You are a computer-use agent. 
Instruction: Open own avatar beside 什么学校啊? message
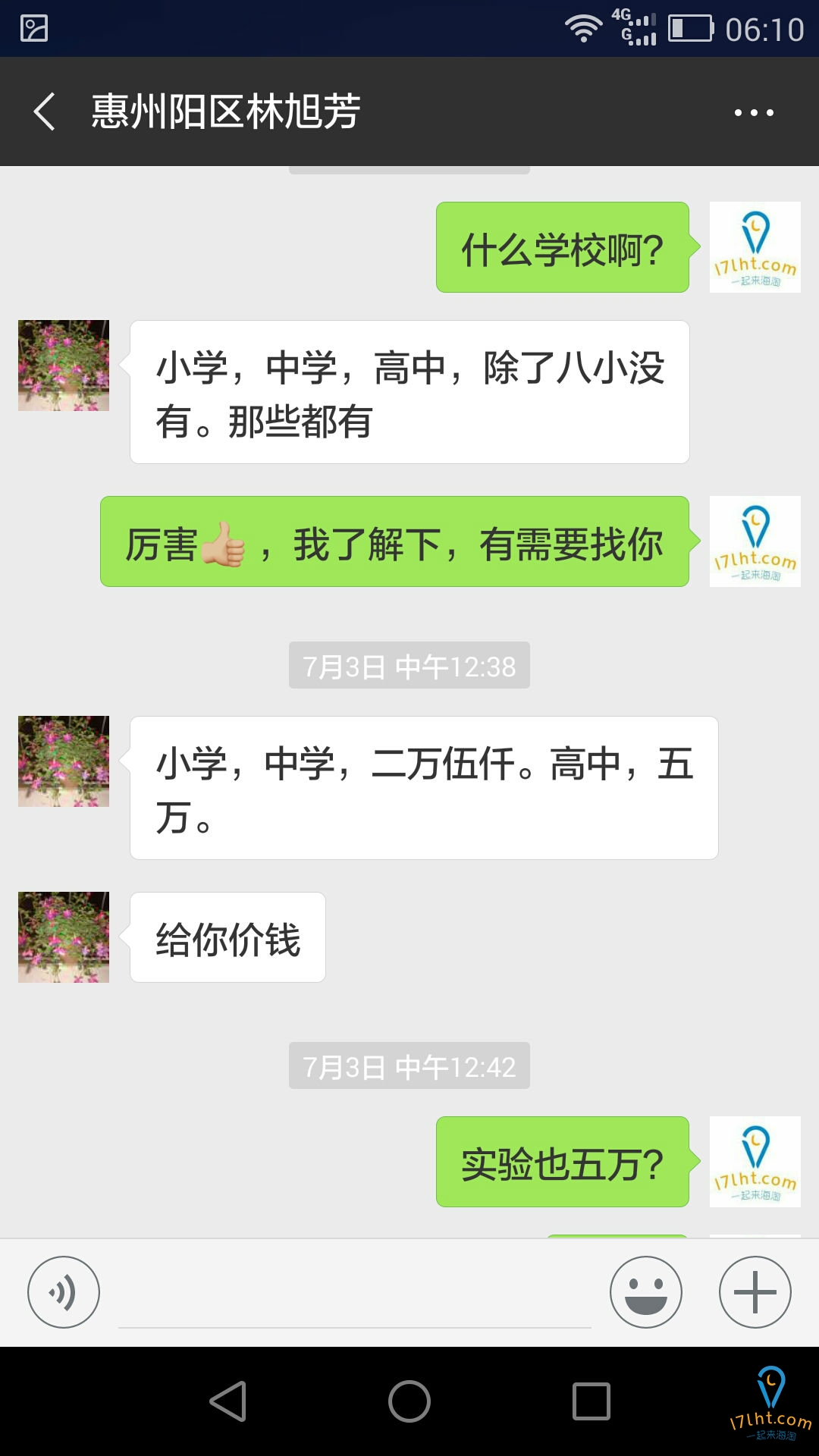coord(755,247)
